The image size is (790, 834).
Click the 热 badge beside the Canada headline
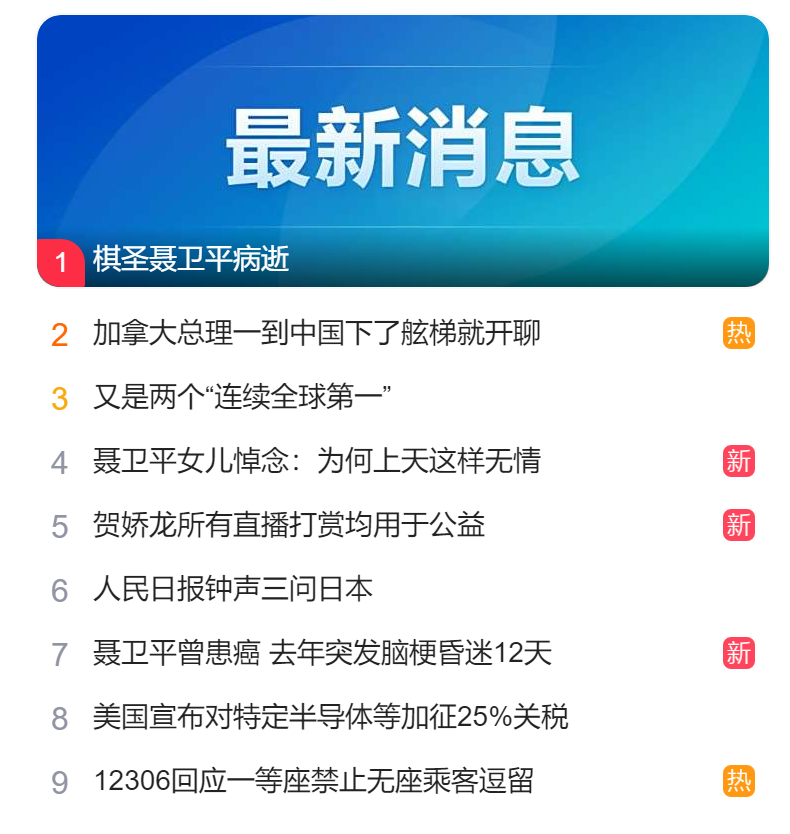(x=740, y=335)
